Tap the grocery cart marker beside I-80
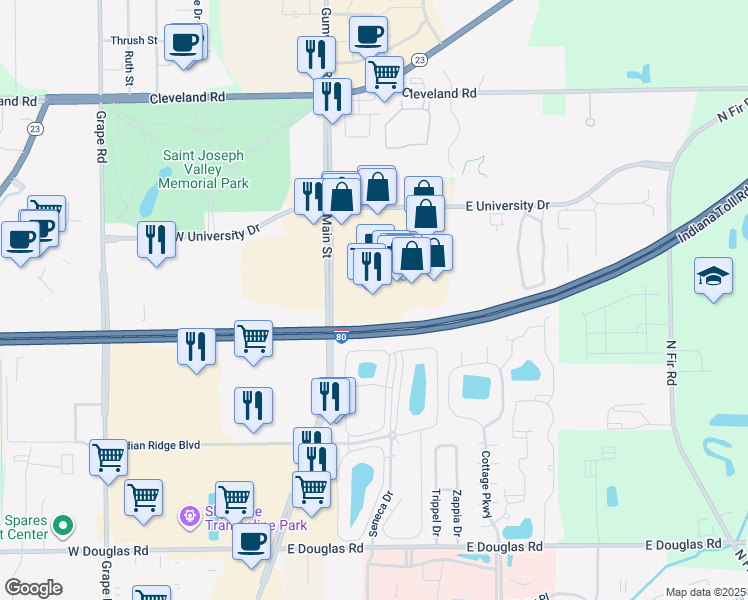748x600 pixels. click(253, 338)
